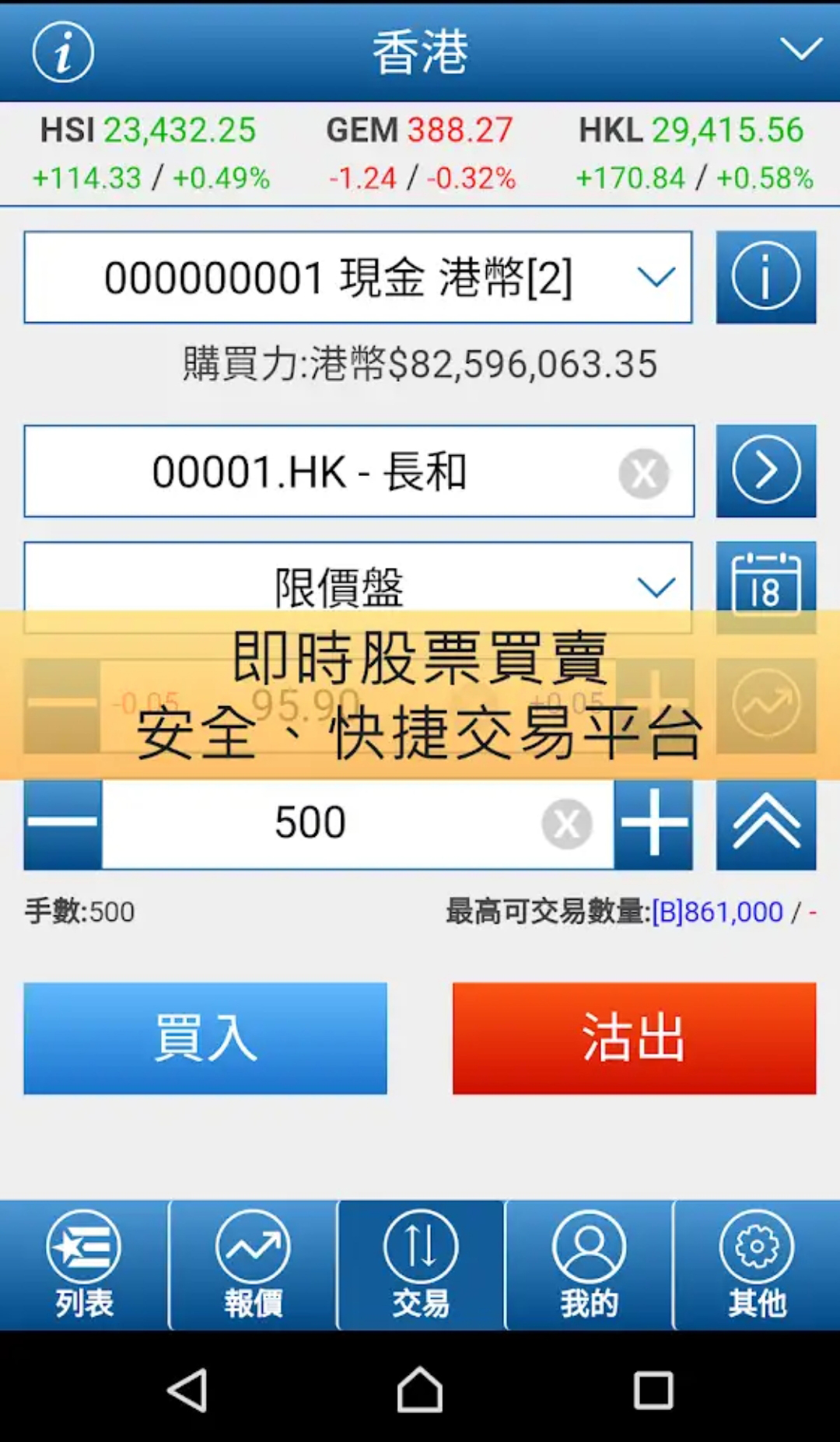The width and height of the screenshot is (840, 1442).
Task: Switch to the 報價 quotes tab
Action: click(253, 1265)
